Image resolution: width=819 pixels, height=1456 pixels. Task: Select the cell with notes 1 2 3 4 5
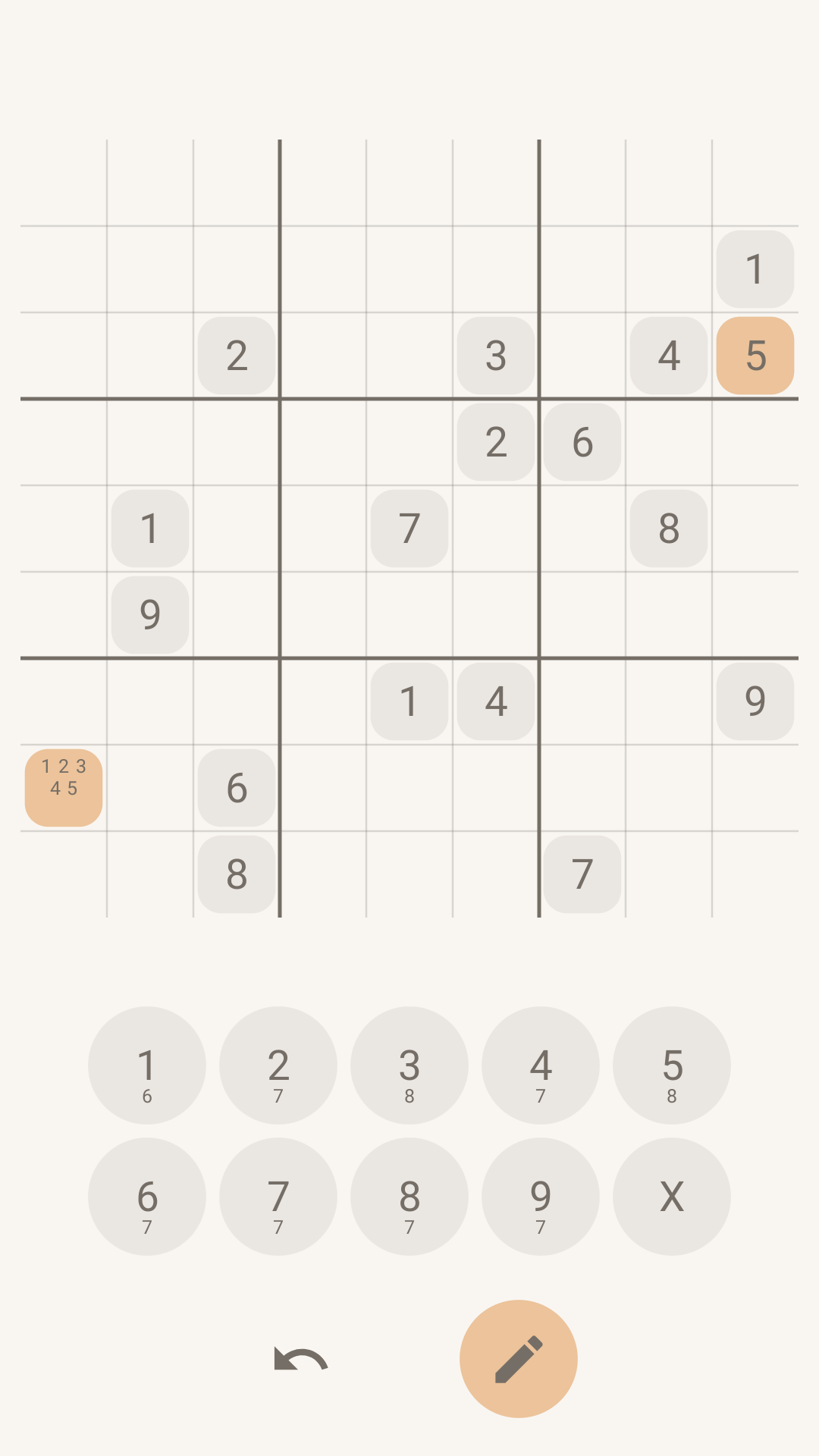coord(64,787)
